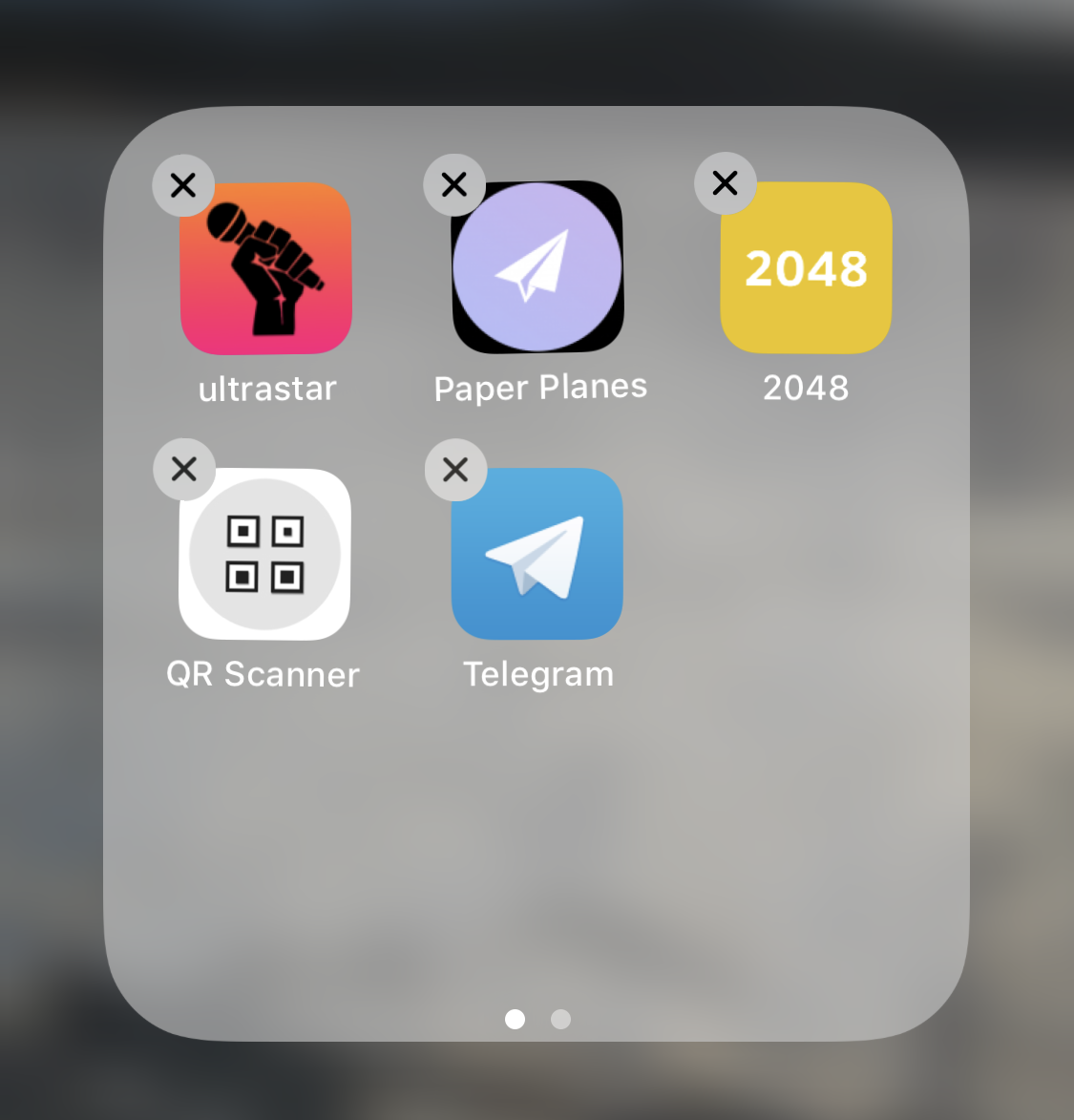
Task: Open the ultrastar app icon
Action: pyautogui.click(x=266, y=268)
